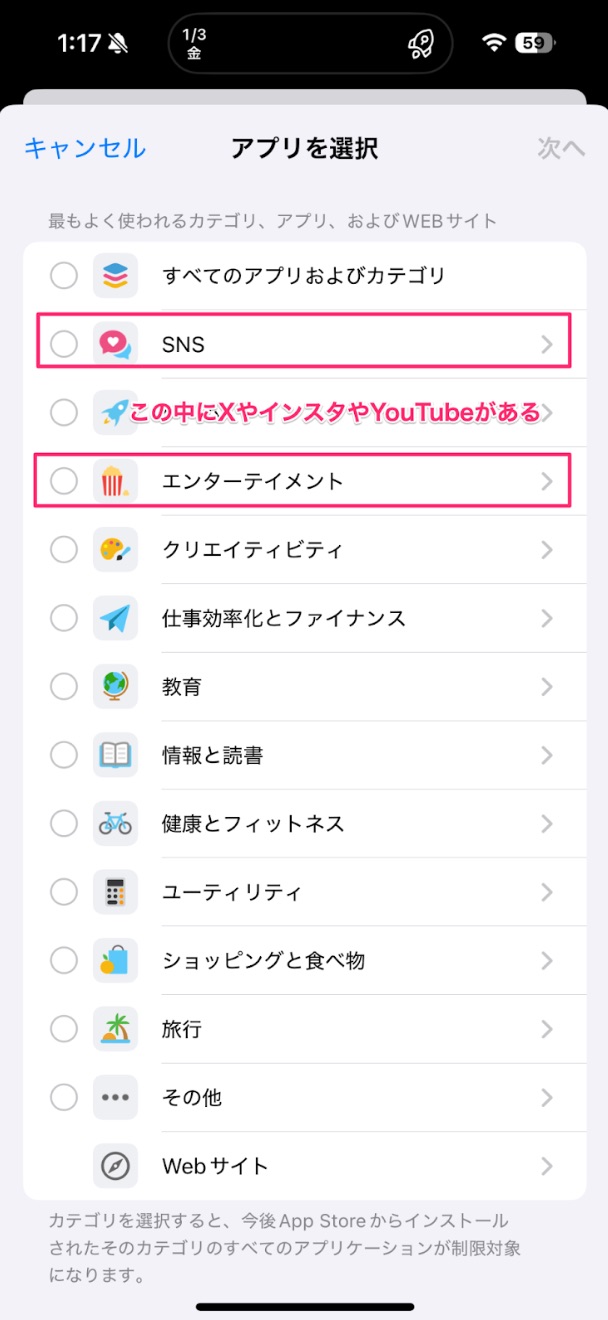Select the ショッピングと食べ物 checkbox
Screen dimensions: 608x1320
(x=64, y=961)
